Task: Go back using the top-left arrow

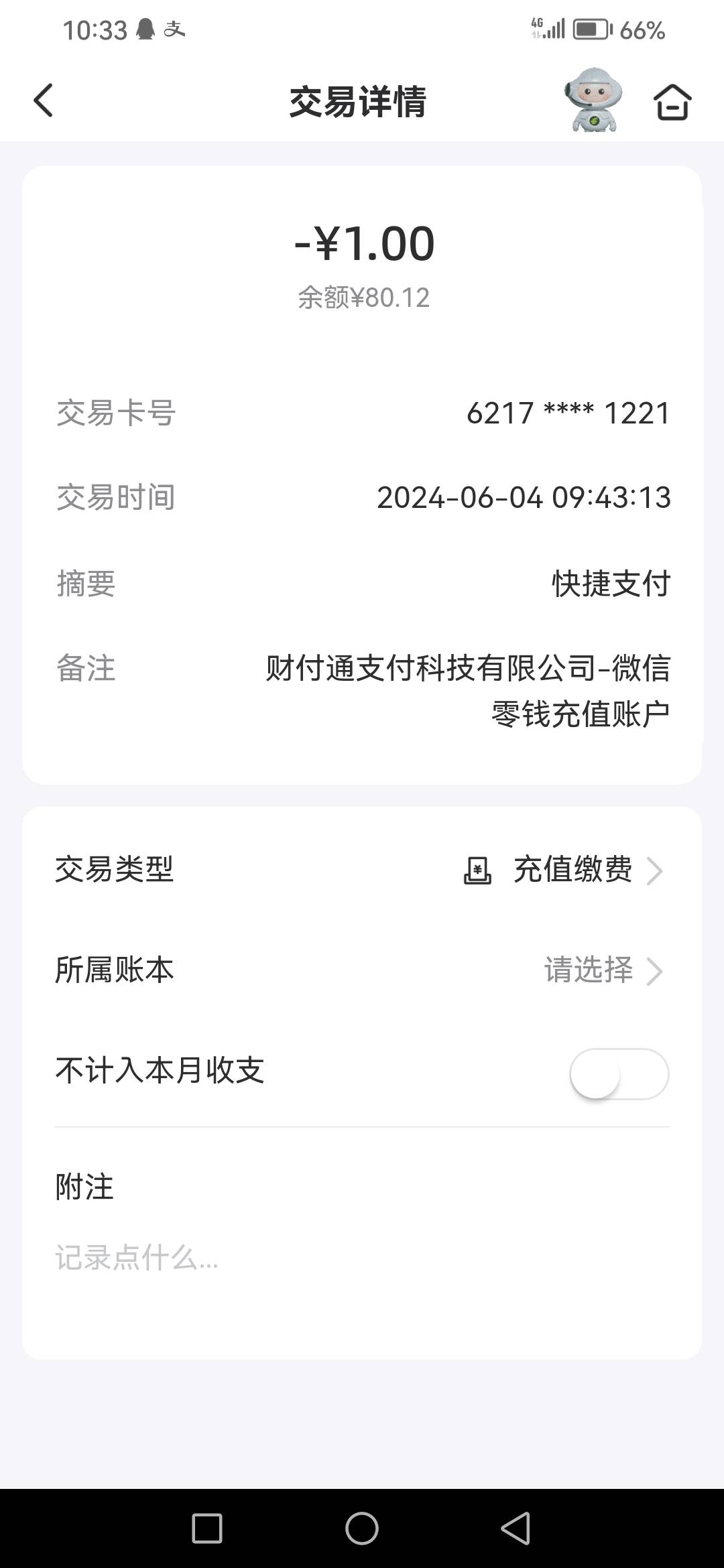Action: 43,101
